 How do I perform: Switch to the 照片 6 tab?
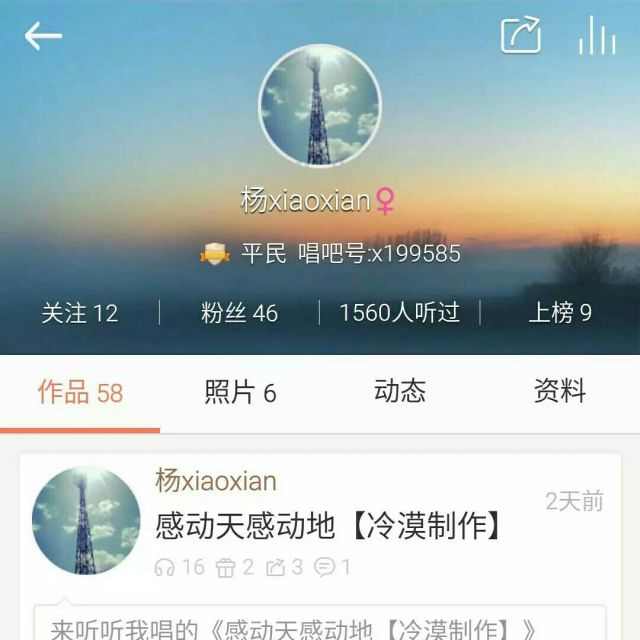click(x=240, y=392)
